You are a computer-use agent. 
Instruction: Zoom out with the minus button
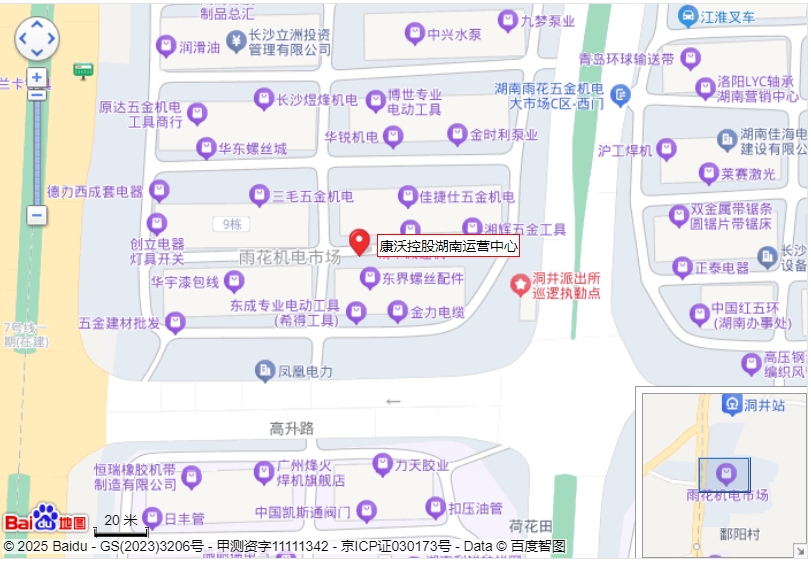click(x=37, y=215)
